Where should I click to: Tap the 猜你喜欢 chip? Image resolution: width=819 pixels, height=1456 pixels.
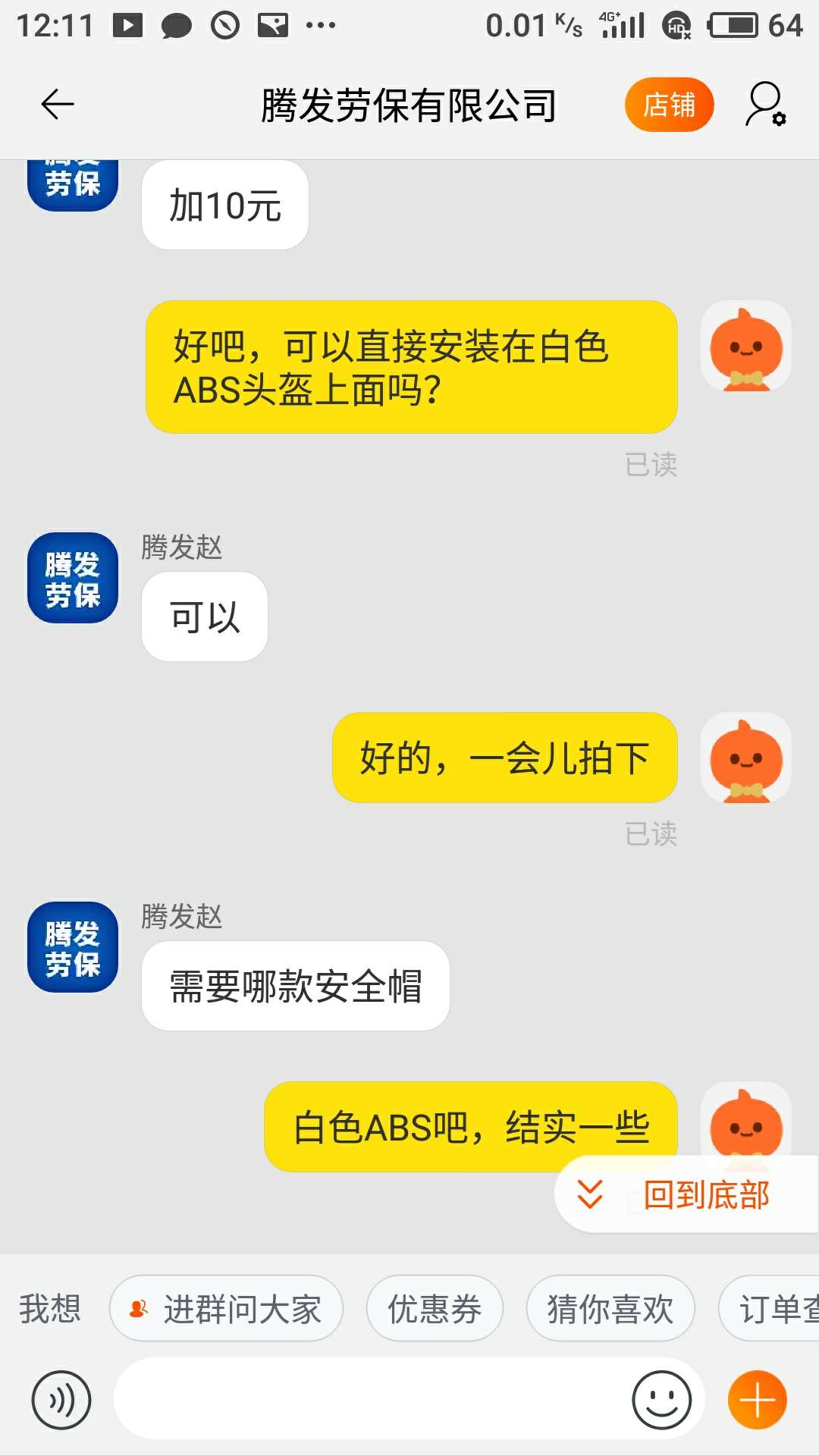pos(610,1309)
